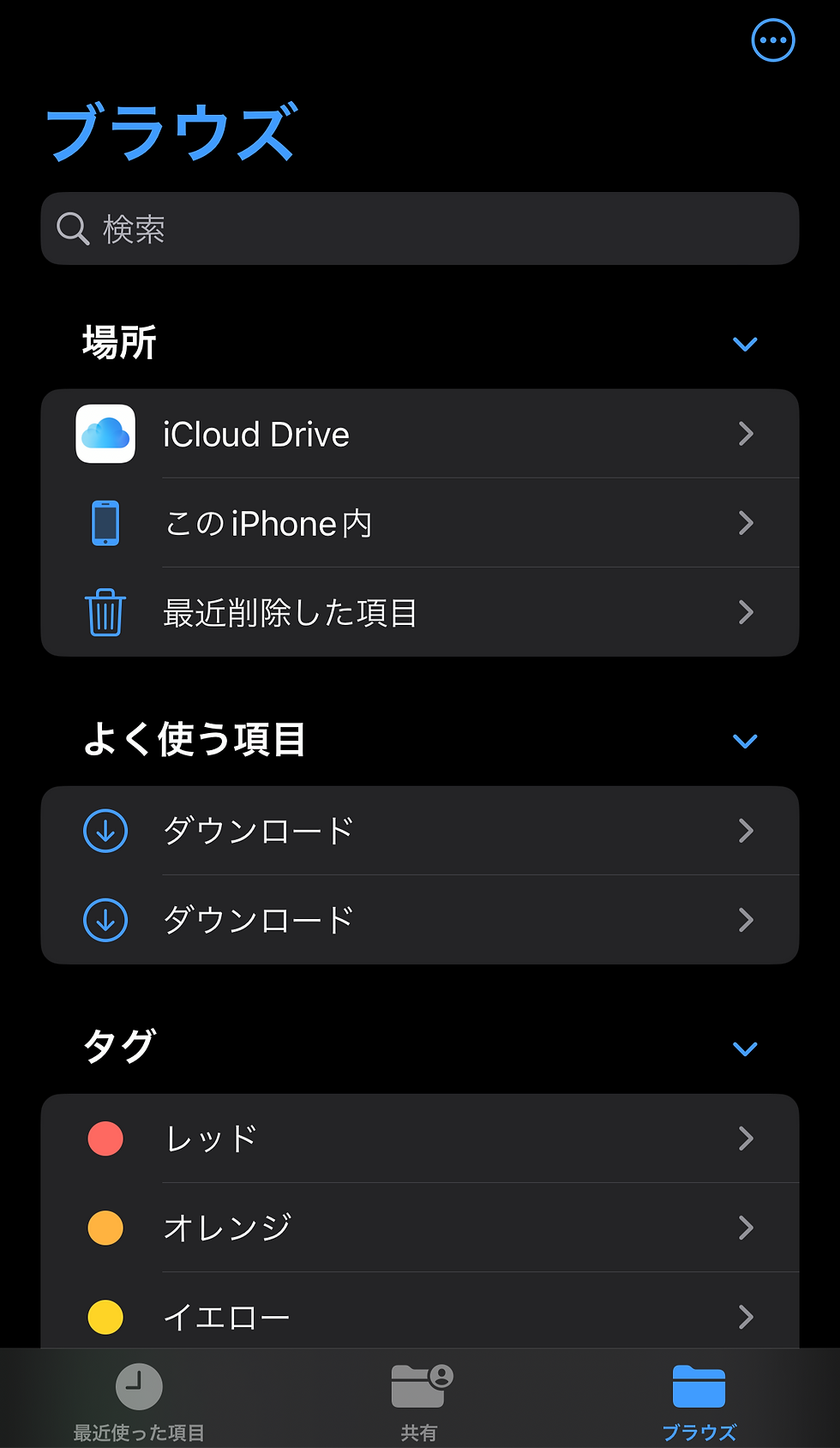
Task: Tap the 検索 search field
Action: 420,229
